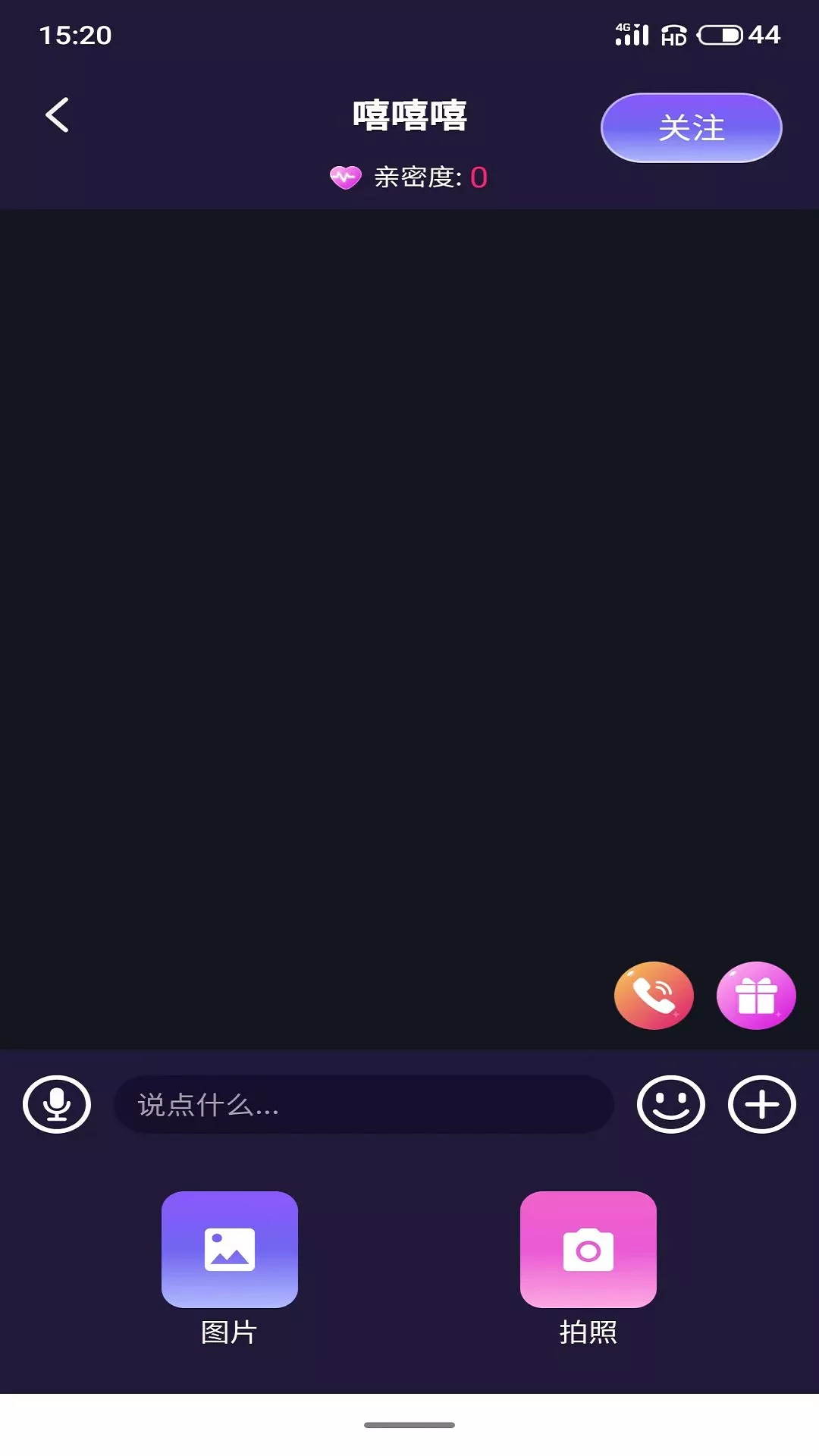Start a voice call
The width and height of the screenshot is (819, 1456).
654,995
